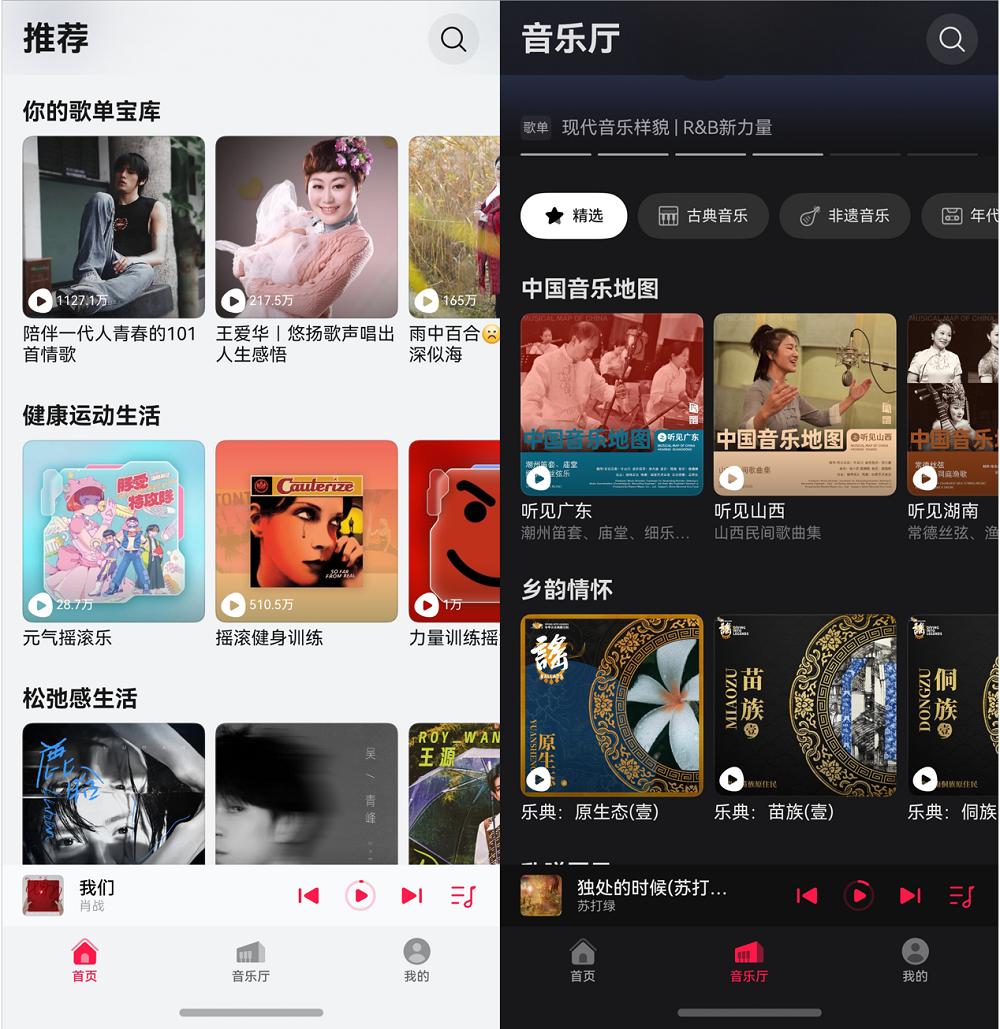This screenshot has width=1000, height=1029.
Task: Select the 精选 chip
Action: click(x=573, y=215)
